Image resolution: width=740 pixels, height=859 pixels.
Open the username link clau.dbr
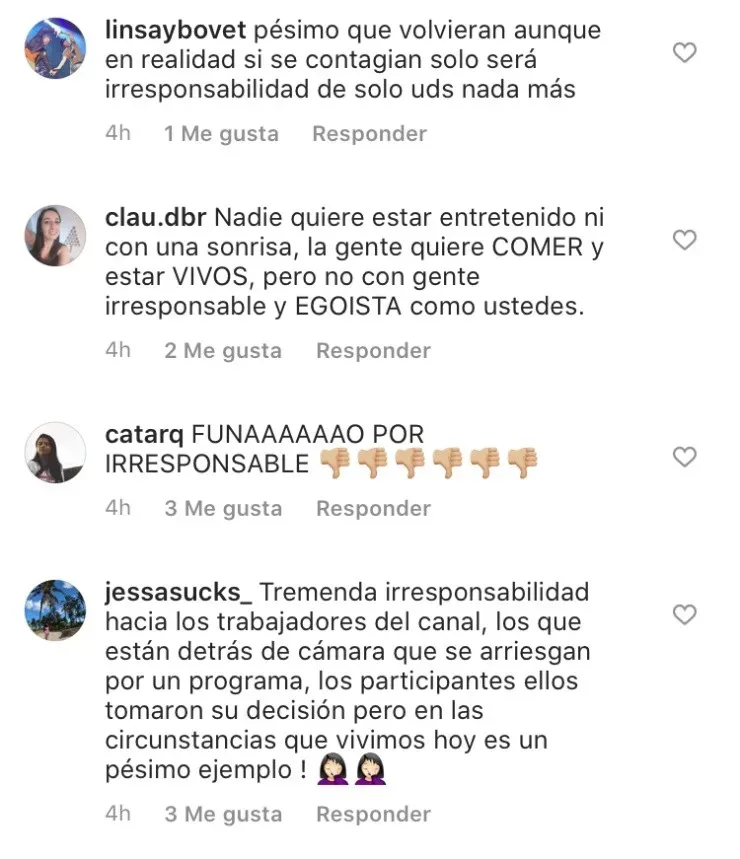point(156,217)
